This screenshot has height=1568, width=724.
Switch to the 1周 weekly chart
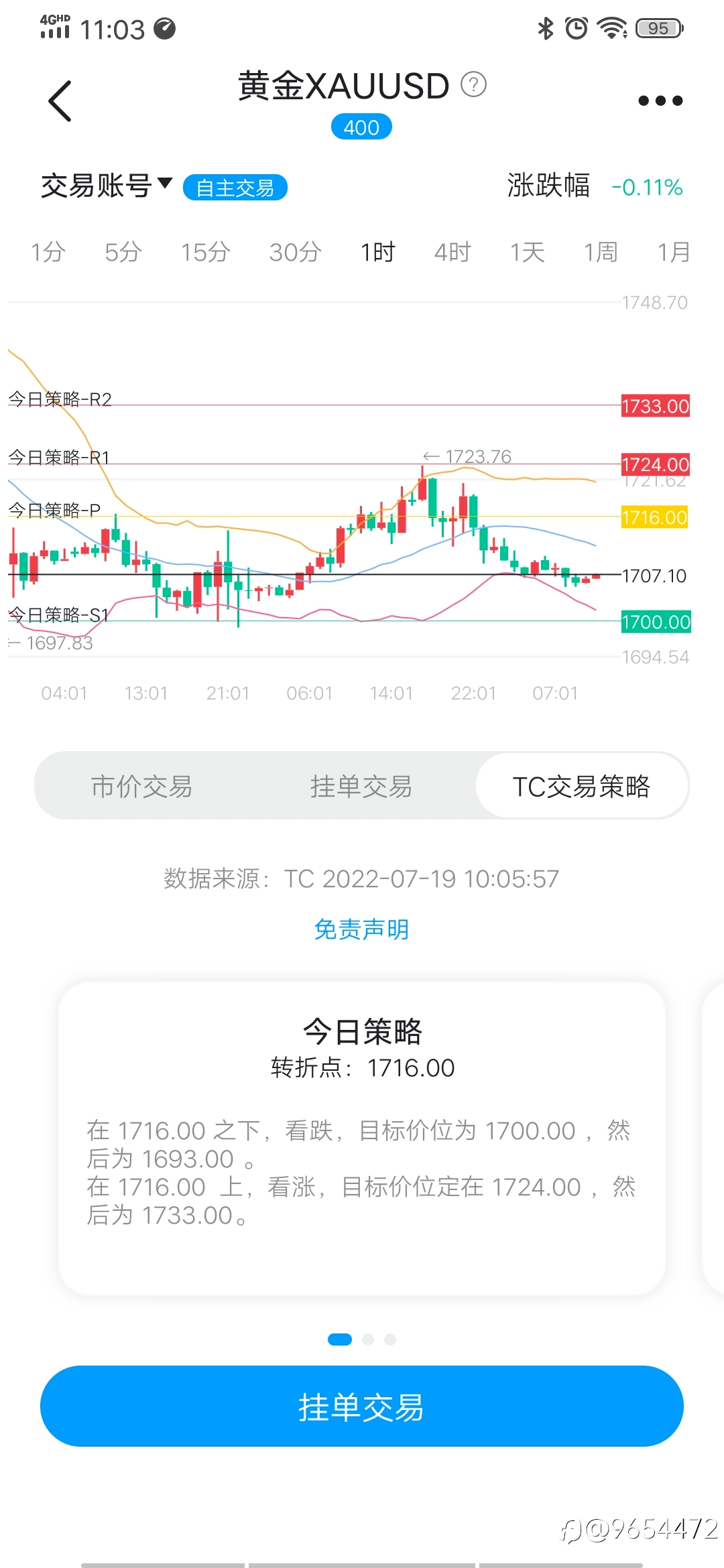(x=601, y=253)
